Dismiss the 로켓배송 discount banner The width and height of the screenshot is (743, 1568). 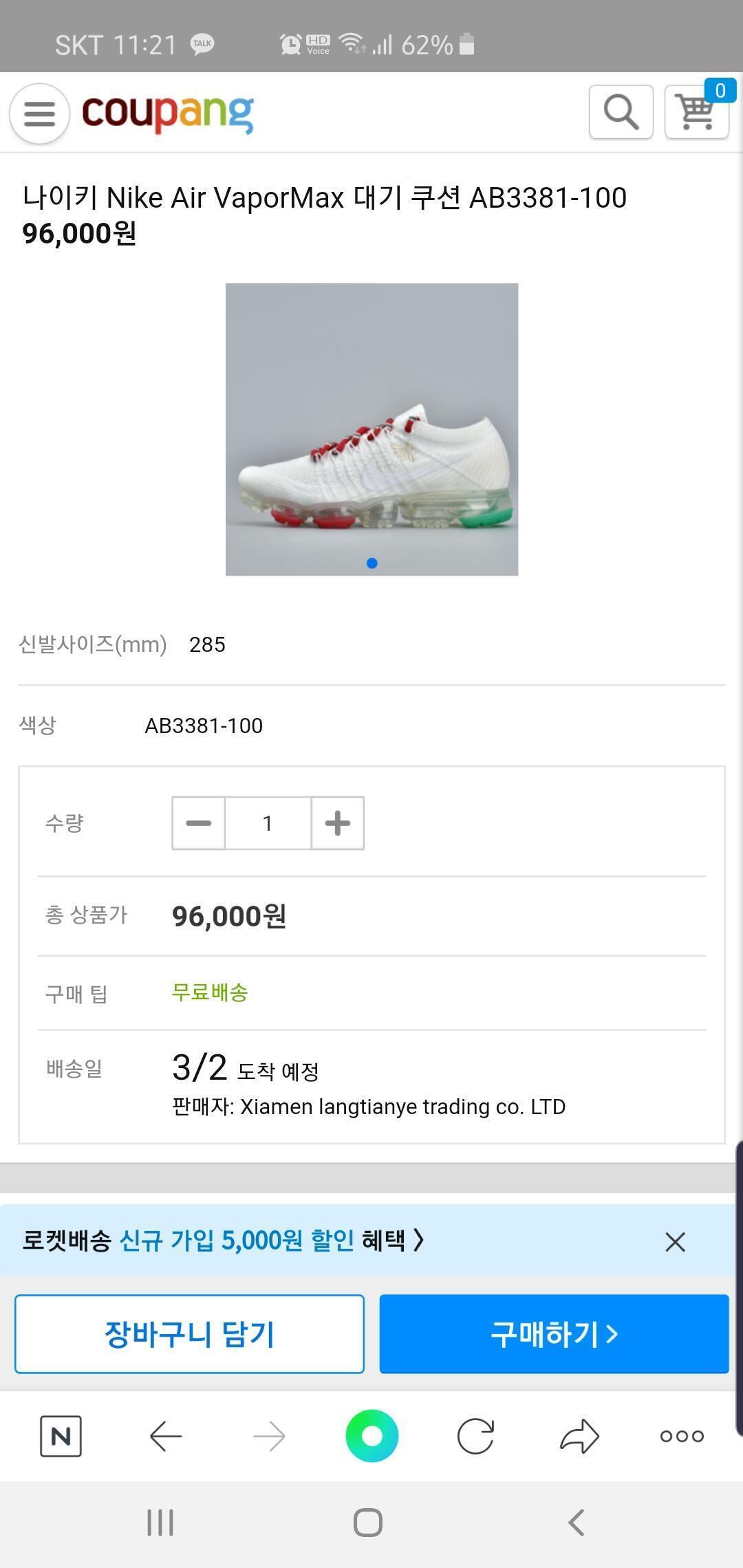click(x=675, y=1241)
